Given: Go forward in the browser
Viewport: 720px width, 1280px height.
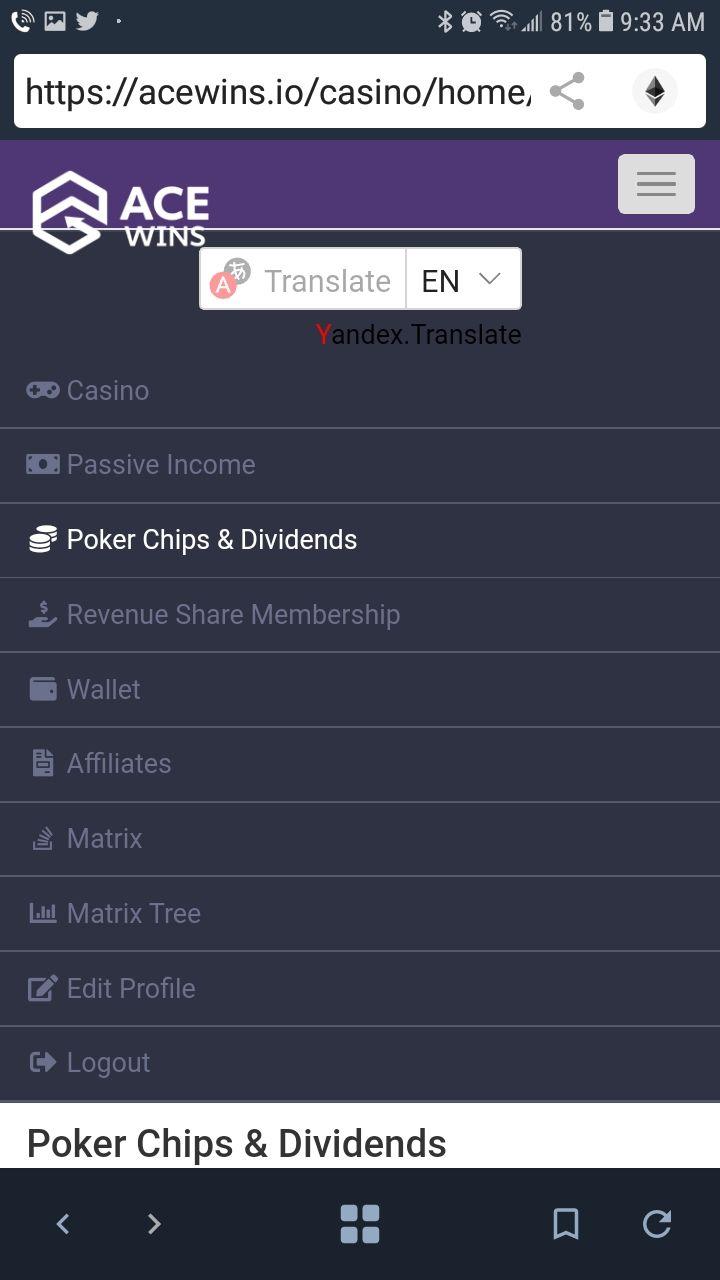Looking at the screenshot, I should 153,1224.
